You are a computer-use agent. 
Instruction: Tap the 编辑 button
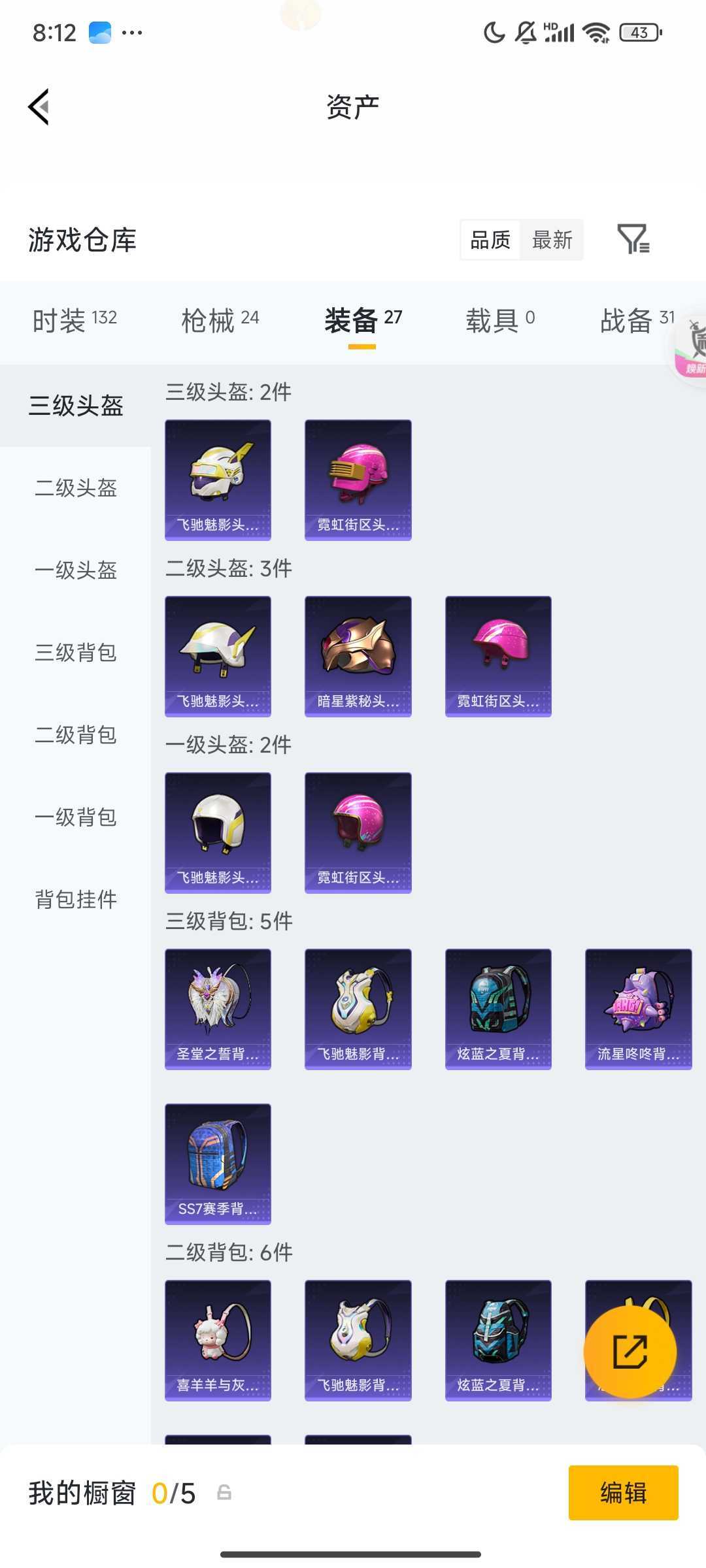click(x=622, y=1493)
